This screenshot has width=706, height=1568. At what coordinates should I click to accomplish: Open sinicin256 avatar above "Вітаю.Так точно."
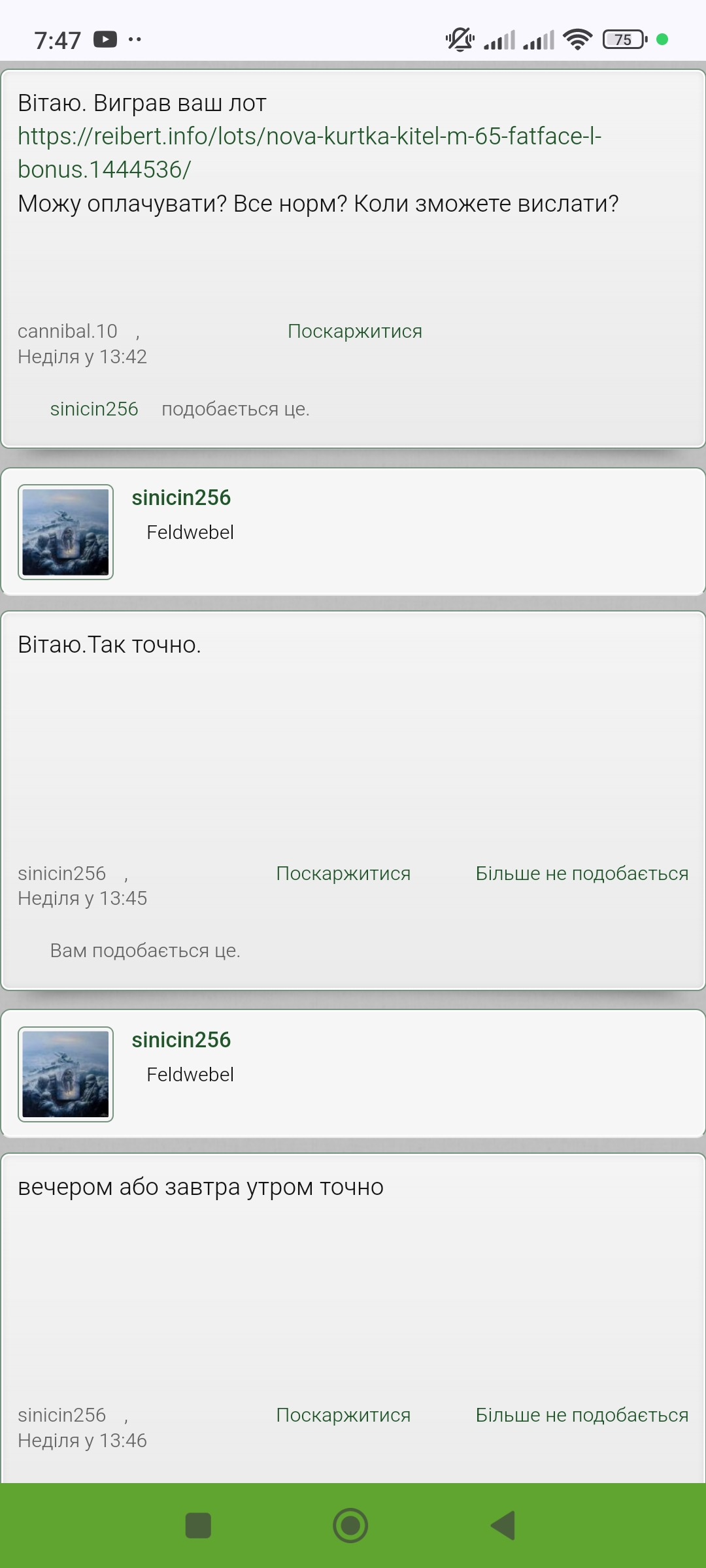click(65, 532)
